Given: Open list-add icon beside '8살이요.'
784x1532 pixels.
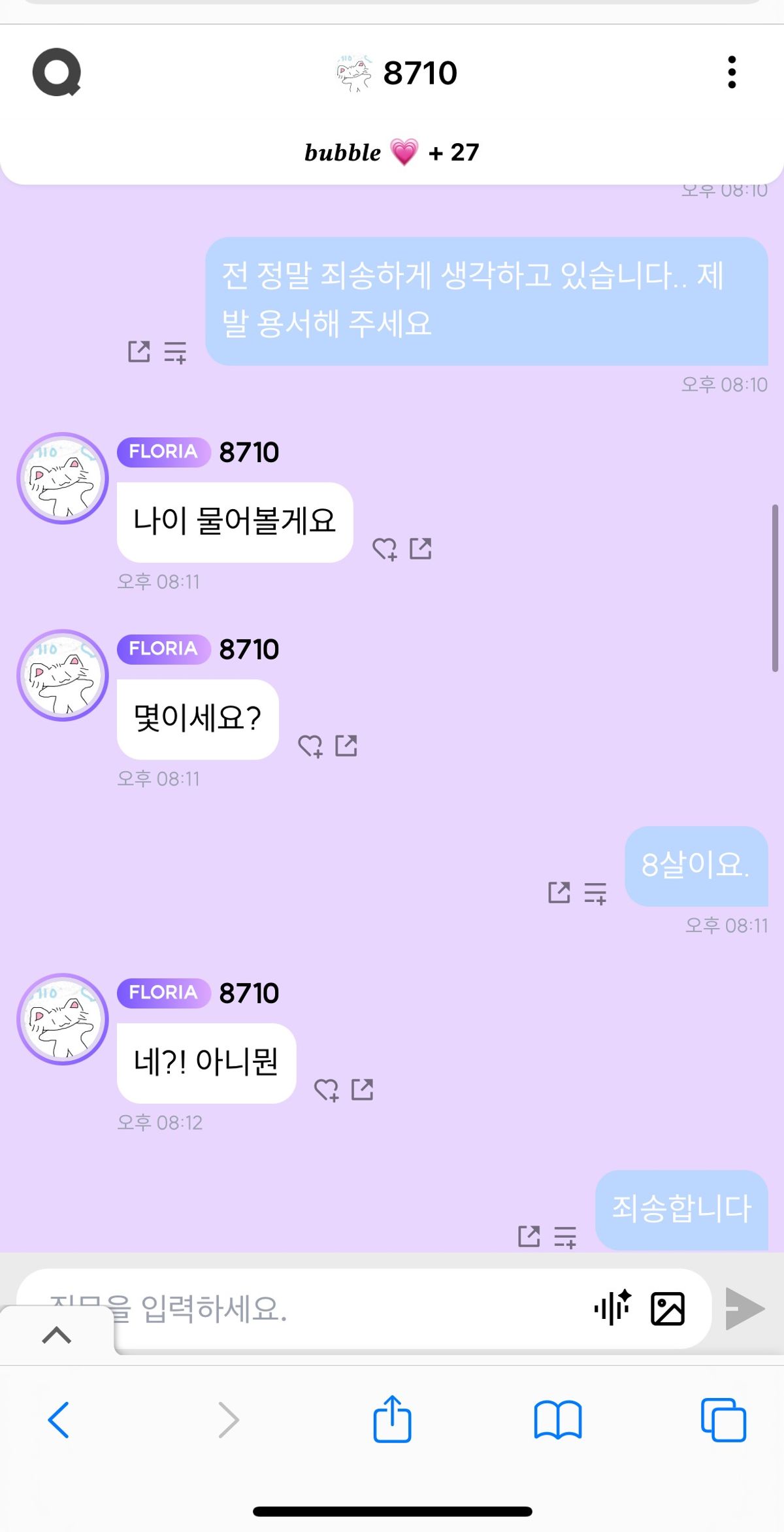Looking at the screenshot, I should coord(595,893).
